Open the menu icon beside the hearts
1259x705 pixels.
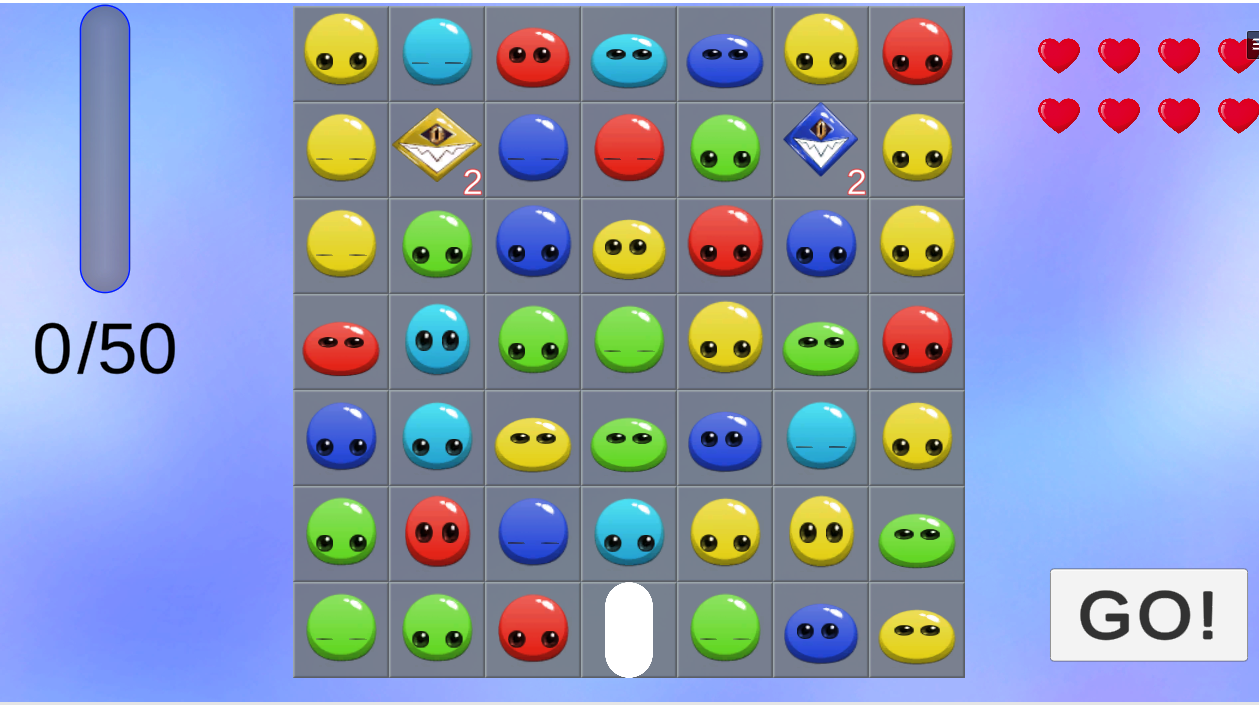(1253, 45)
